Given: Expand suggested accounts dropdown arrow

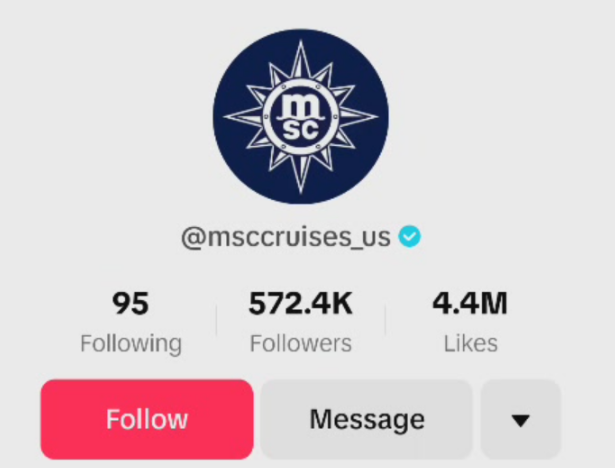Looking at the screenshot, I should (x=520, y=419).
